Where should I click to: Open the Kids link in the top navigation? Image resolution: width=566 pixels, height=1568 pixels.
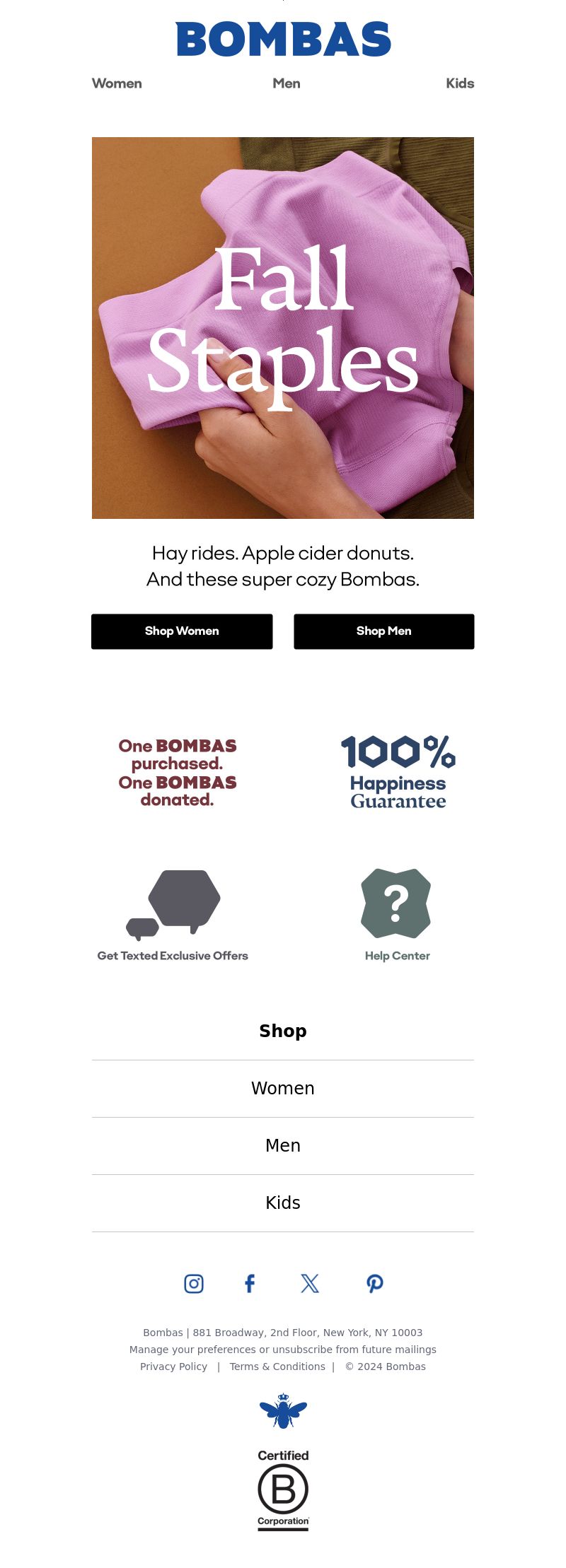coord(460,83)
